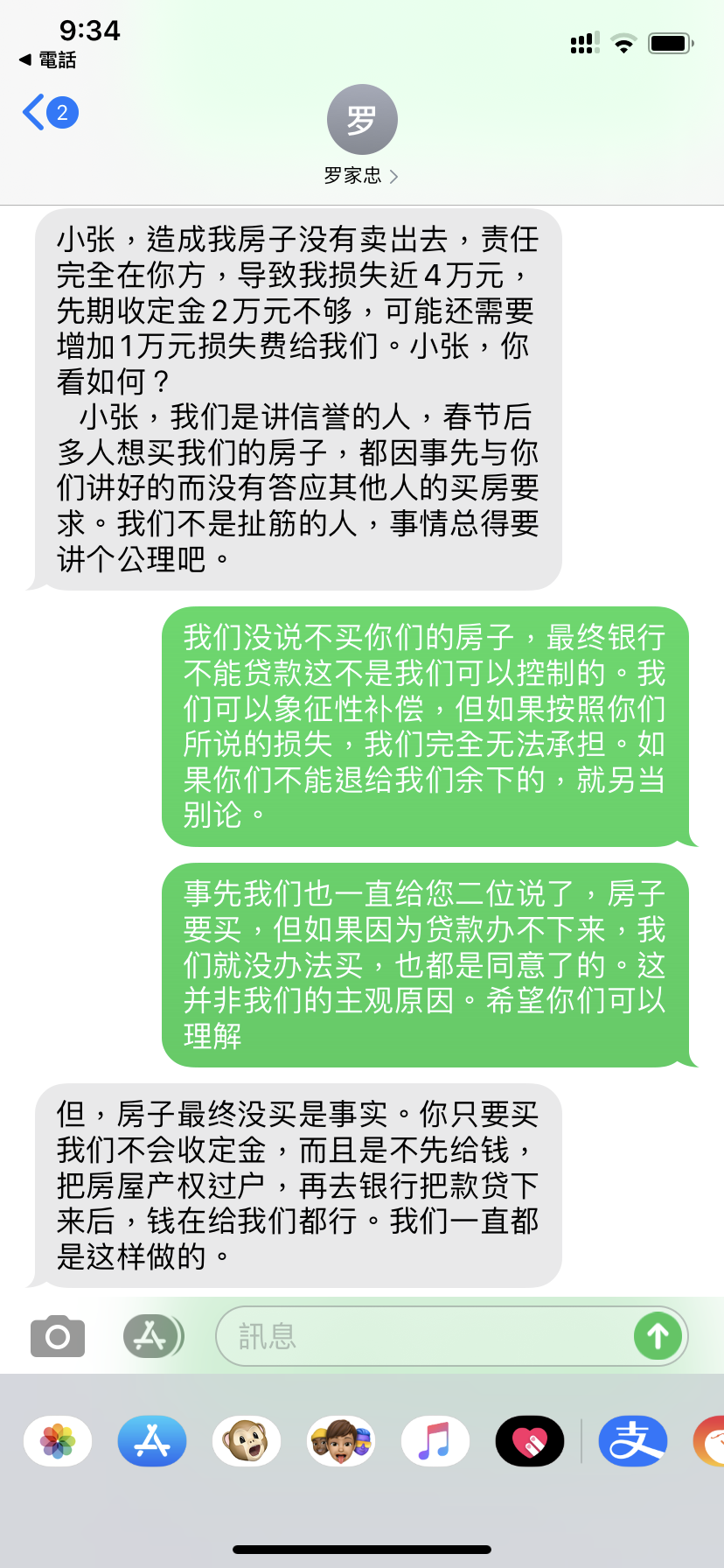Open the Alipay iMessage app
Screen dimensions: 724x1568
coord(633,1440)
